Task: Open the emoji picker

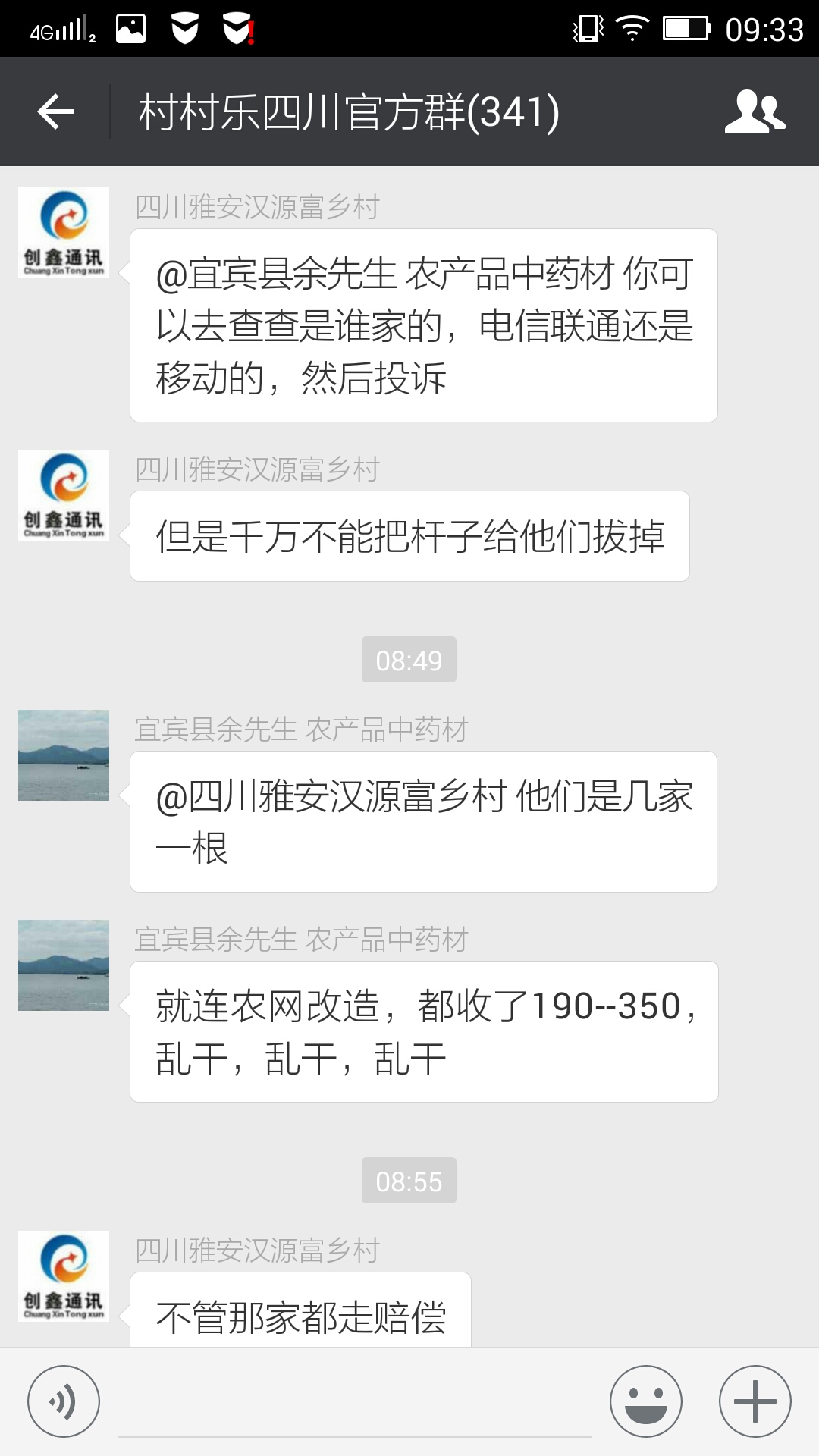Action: click(646, 1401)
